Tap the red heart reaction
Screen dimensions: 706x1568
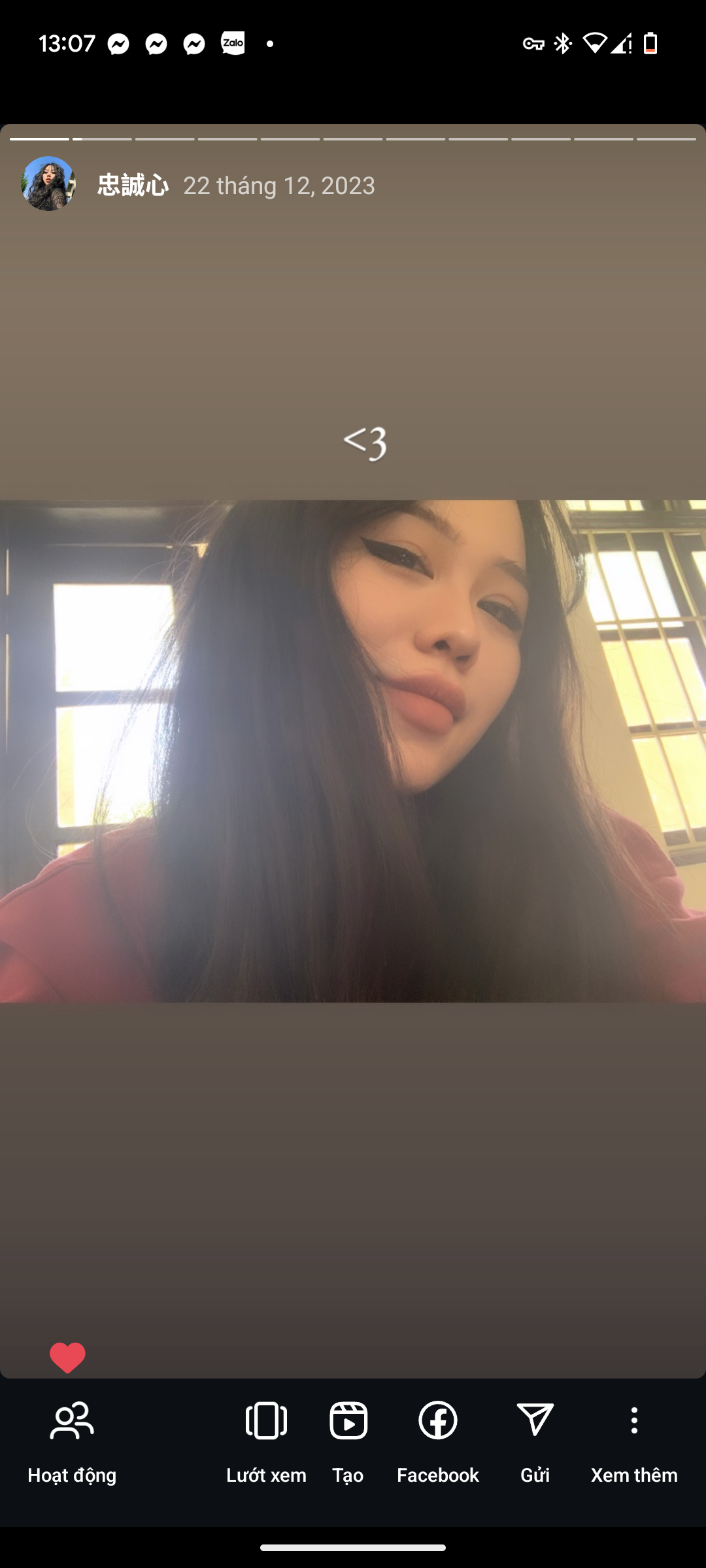point(67,1358)
